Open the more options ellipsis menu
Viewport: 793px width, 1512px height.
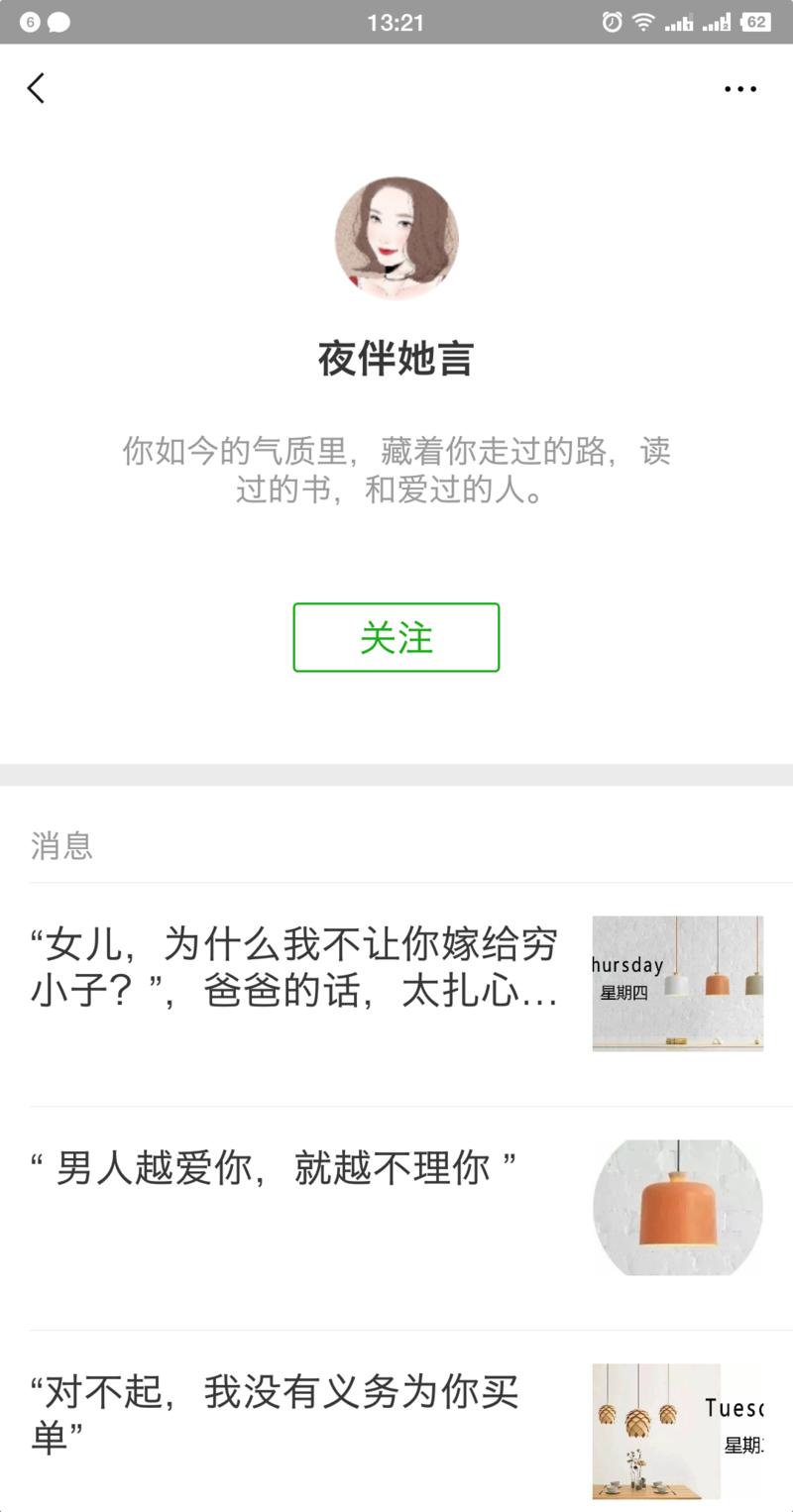click(x=739, y=88)
